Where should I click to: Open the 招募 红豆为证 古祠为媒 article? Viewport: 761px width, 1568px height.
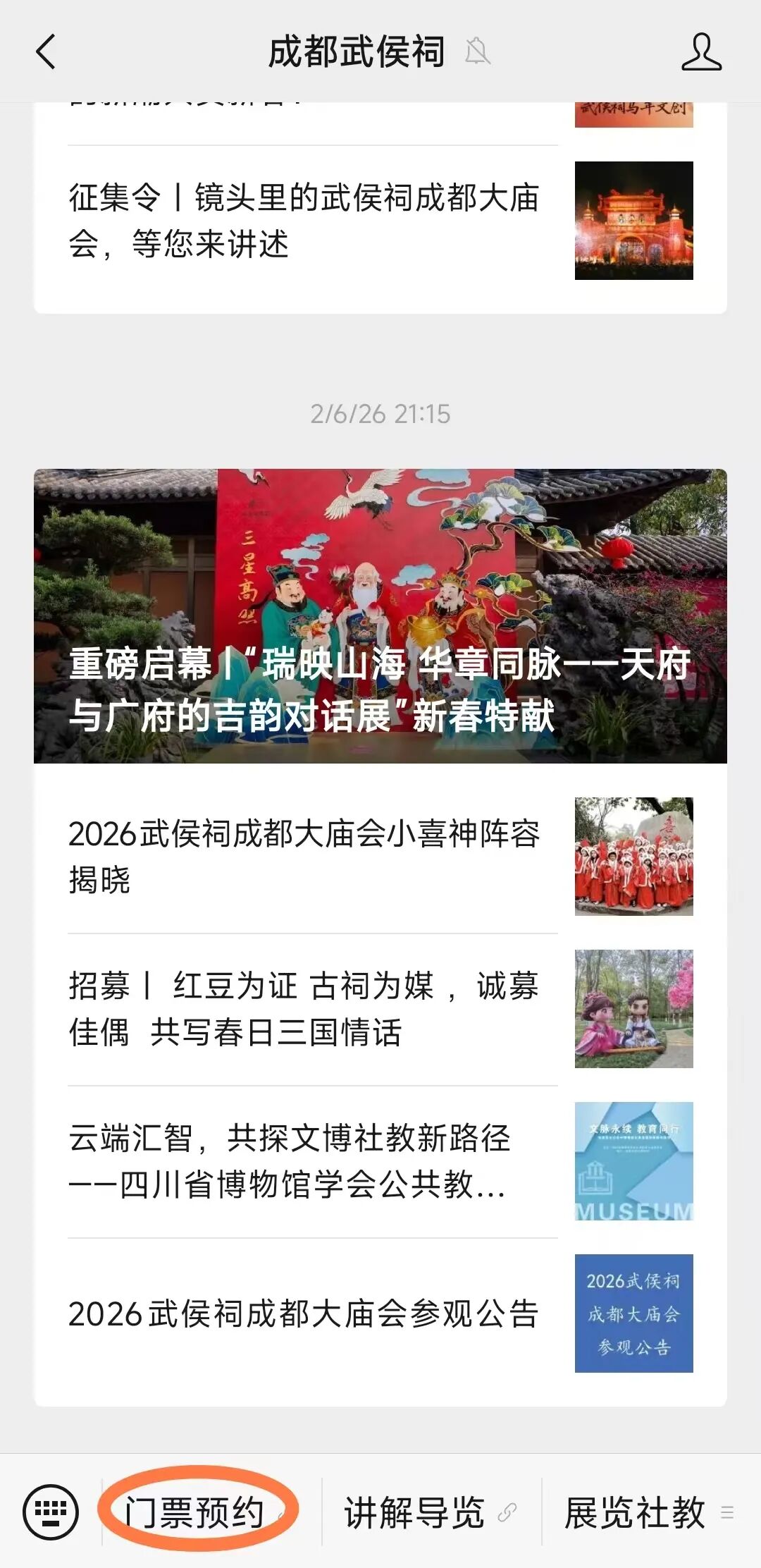304,1009
